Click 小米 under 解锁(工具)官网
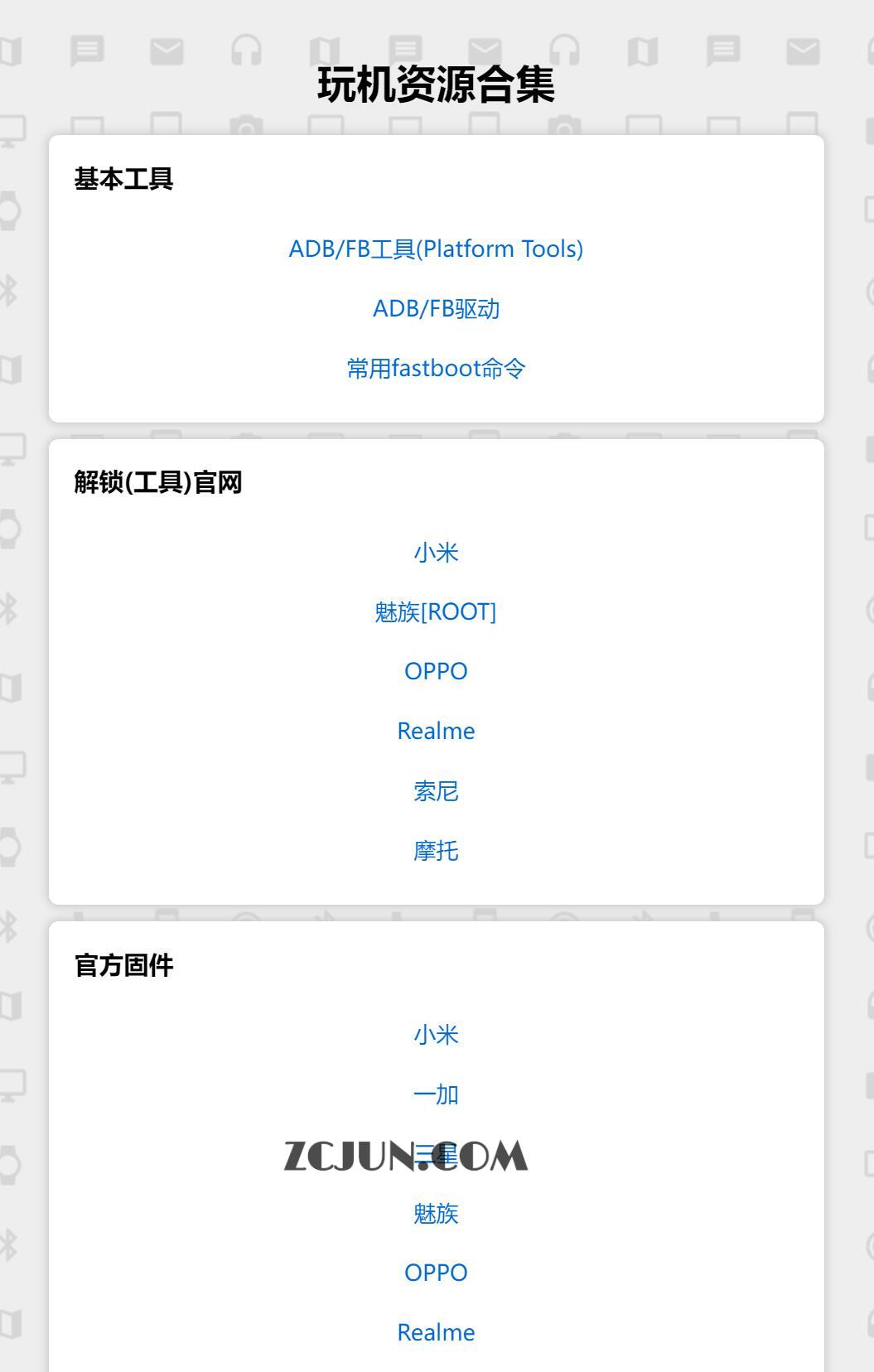Image resolution: width=874 pixels, height=1372 pixels. click(x=437, y=551)
